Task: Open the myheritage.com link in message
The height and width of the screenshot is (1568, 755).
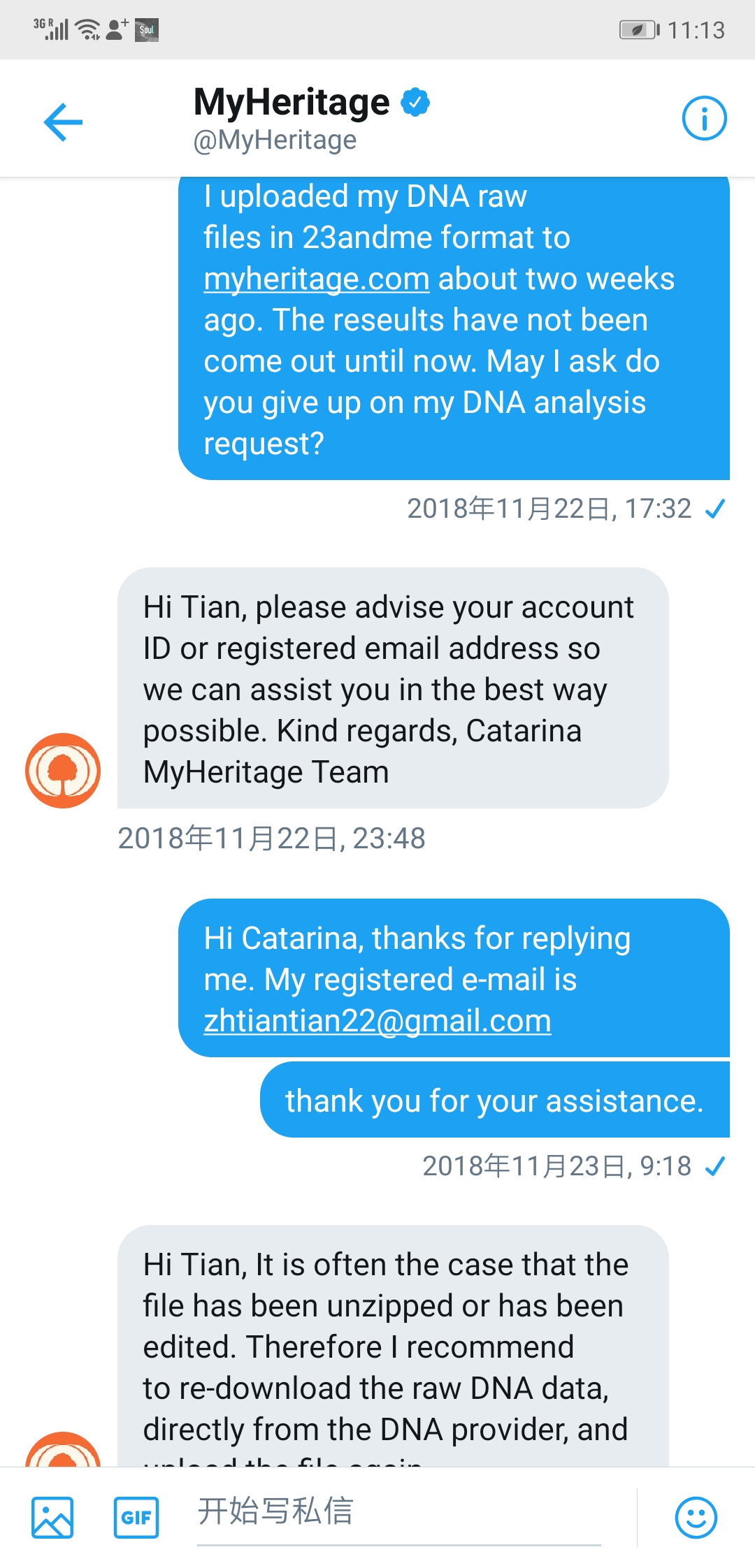Action: (x=317, y=279)
